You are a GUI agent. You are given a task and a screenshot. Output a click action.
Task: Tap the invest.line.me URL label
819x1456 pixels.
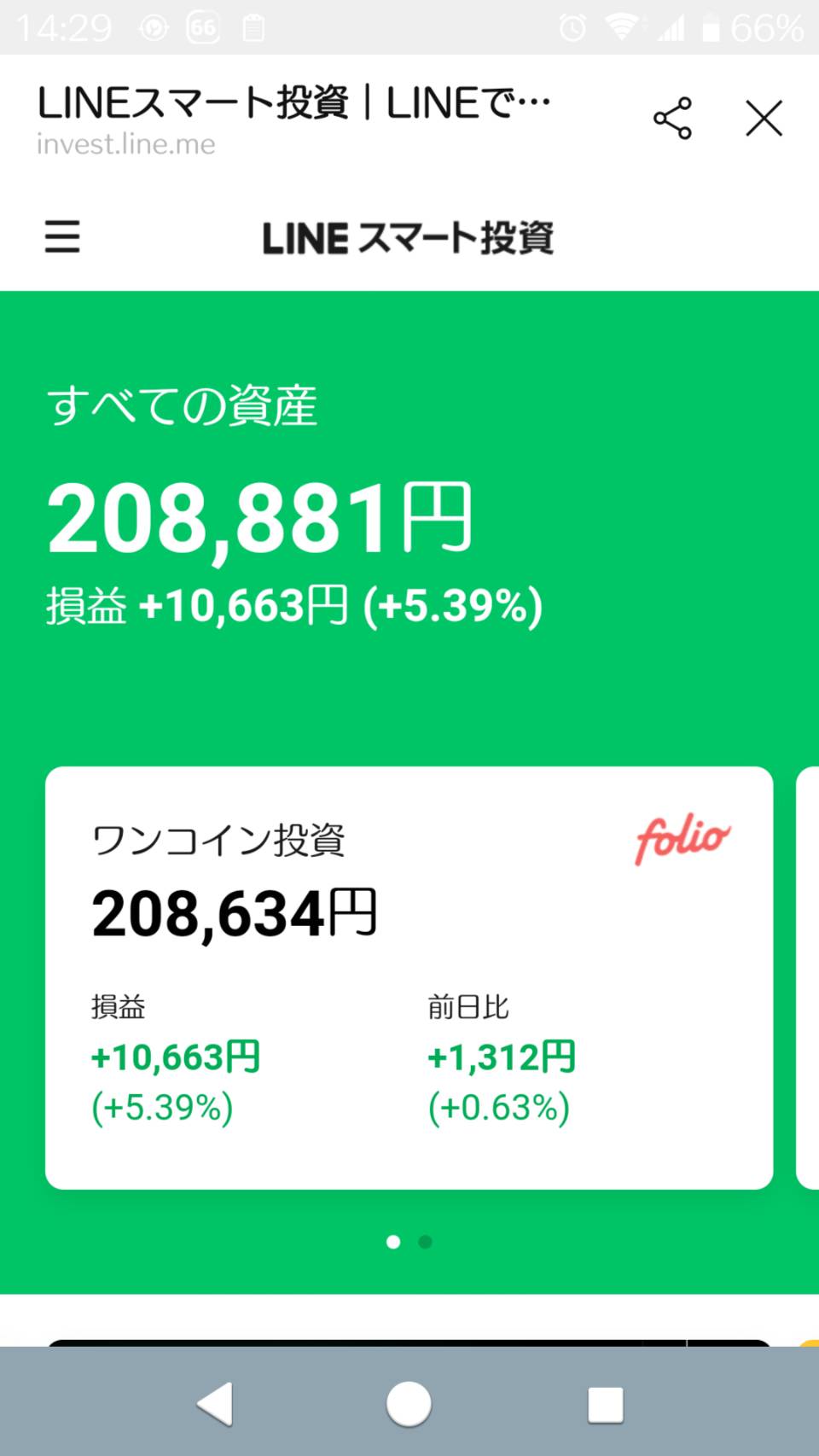coord(125,144)
